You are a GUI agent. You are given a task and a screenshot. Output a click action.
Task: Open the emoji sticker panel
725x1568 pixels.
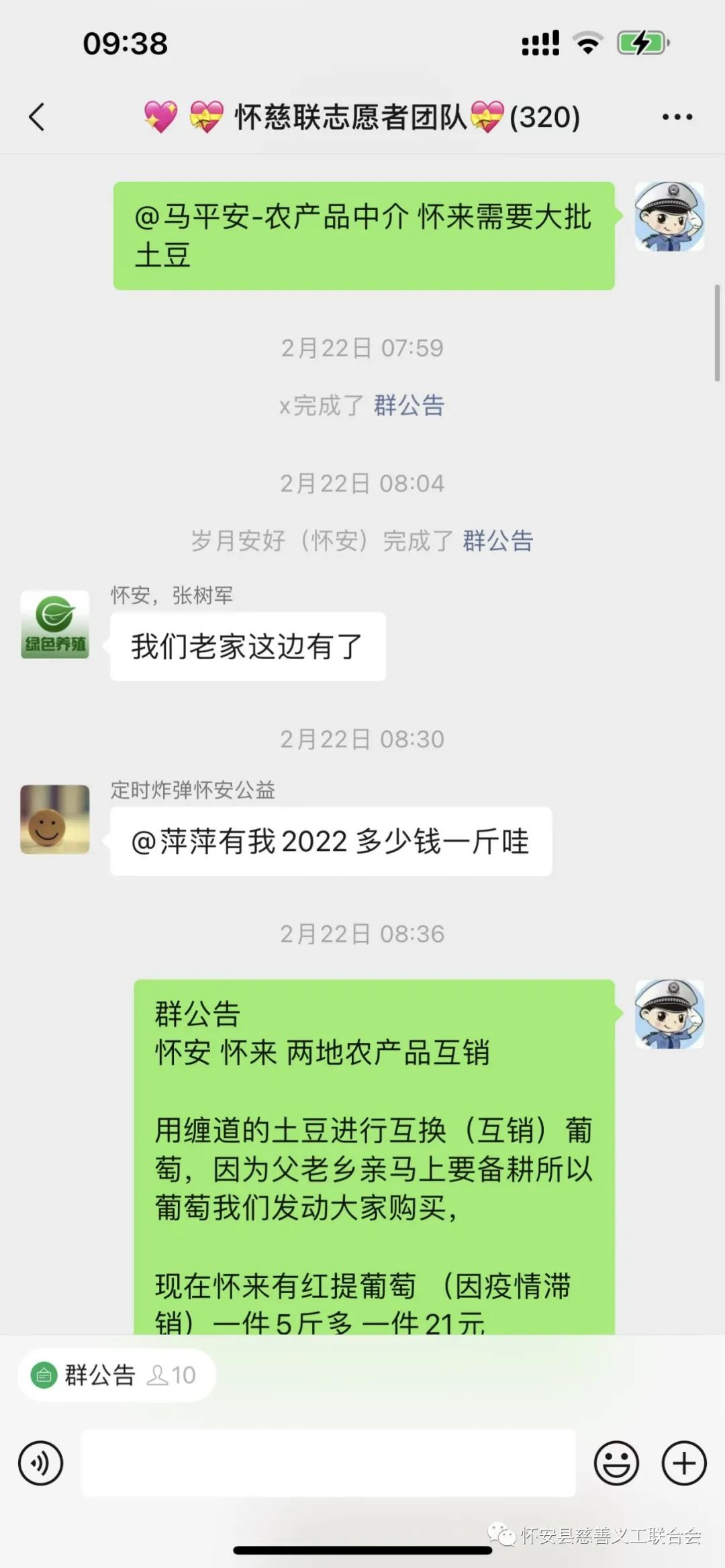(616, 1463)
